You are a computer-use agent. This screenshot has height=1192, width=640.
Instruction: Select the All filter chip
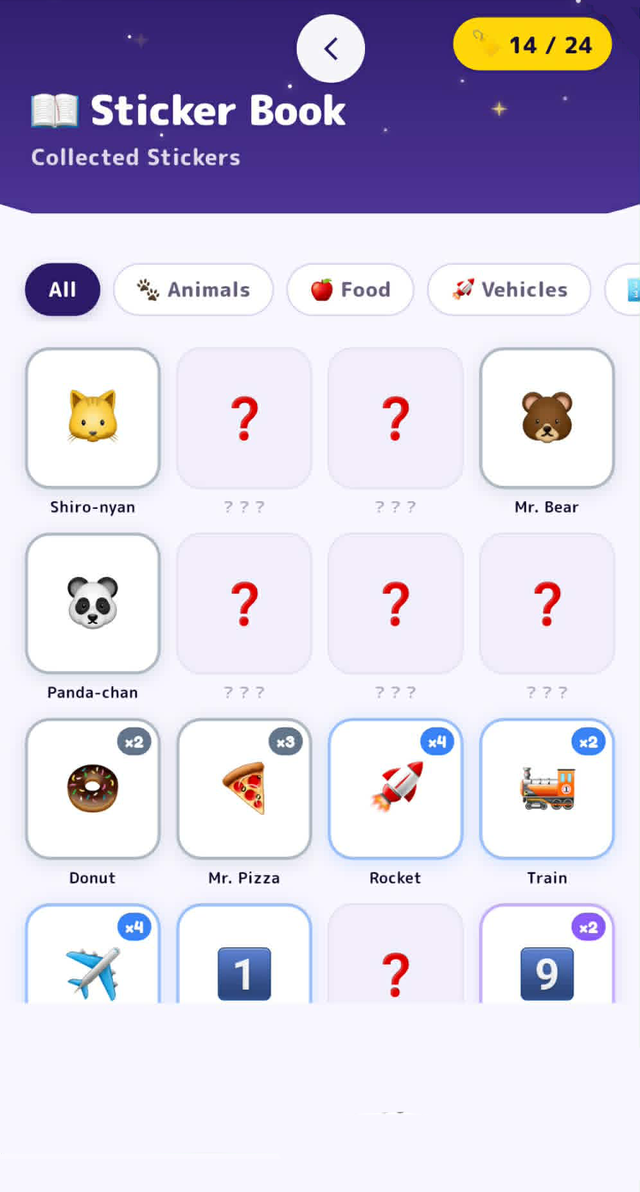pos(62,290)
